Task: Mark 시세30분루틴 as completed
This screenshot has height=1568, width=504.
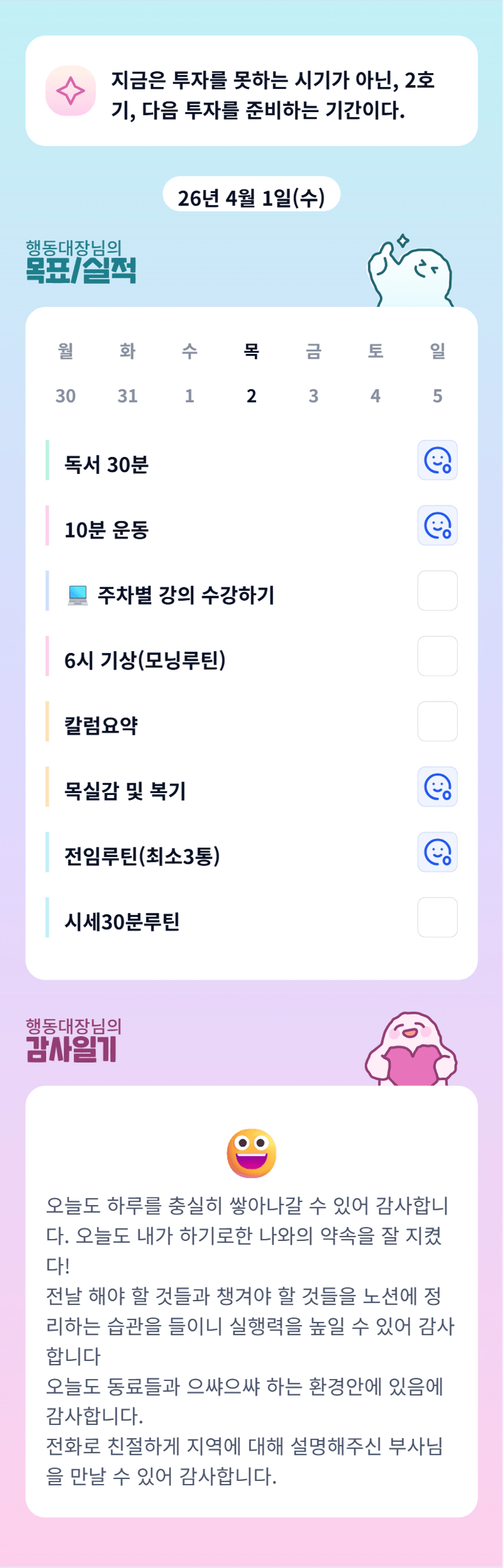Action: click(437, 917)
